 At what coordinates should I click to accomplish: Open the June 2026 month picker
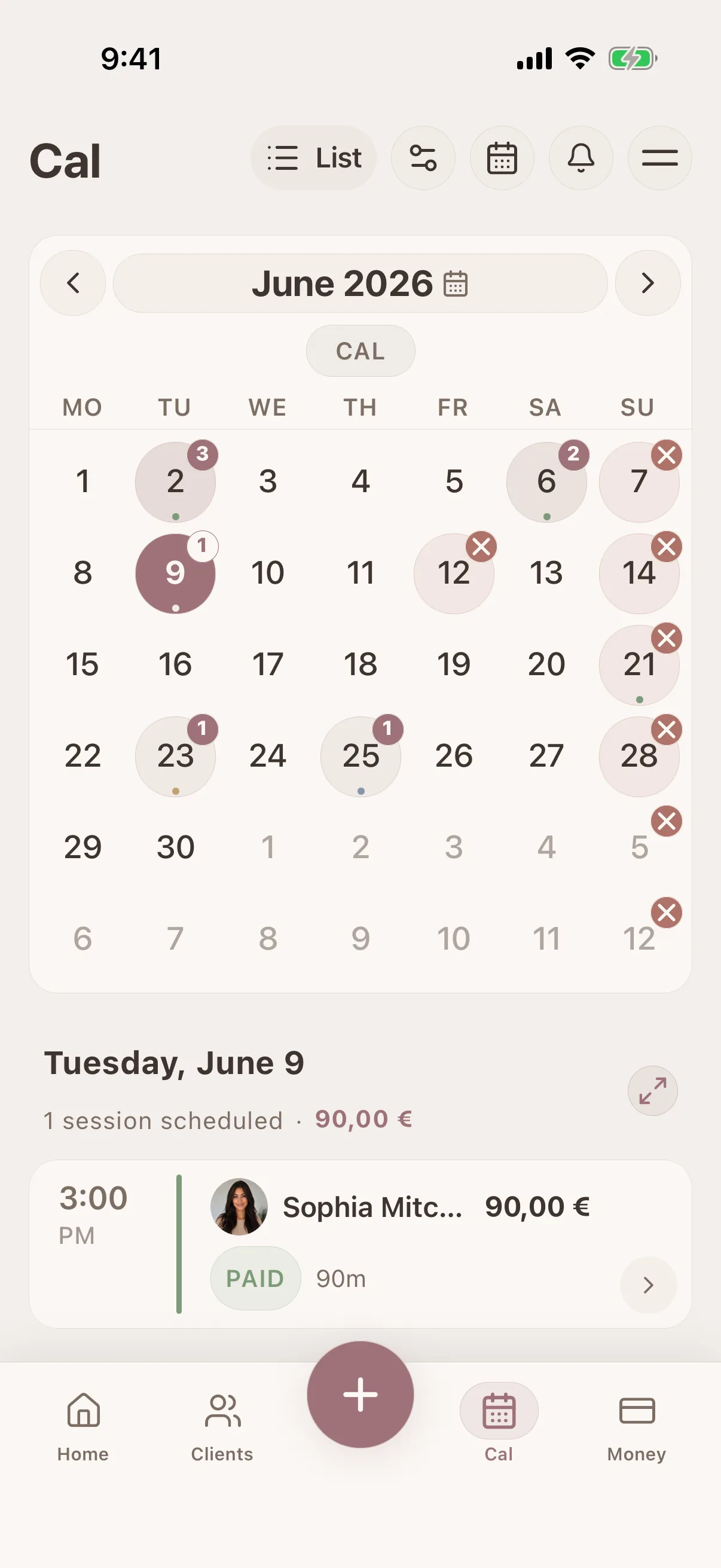coord(360,283)
